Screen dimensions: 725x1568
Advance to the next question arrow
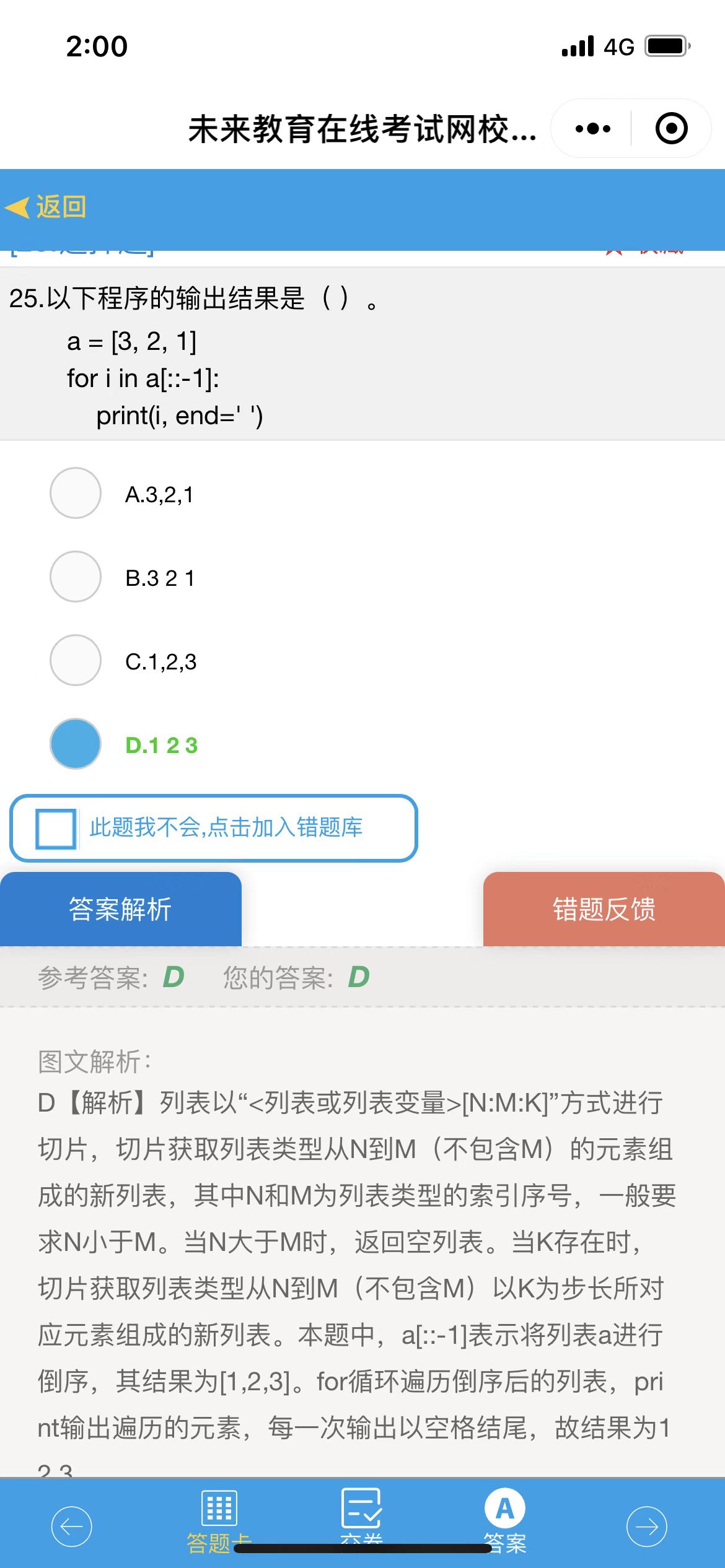click(x=646, y=1527)
